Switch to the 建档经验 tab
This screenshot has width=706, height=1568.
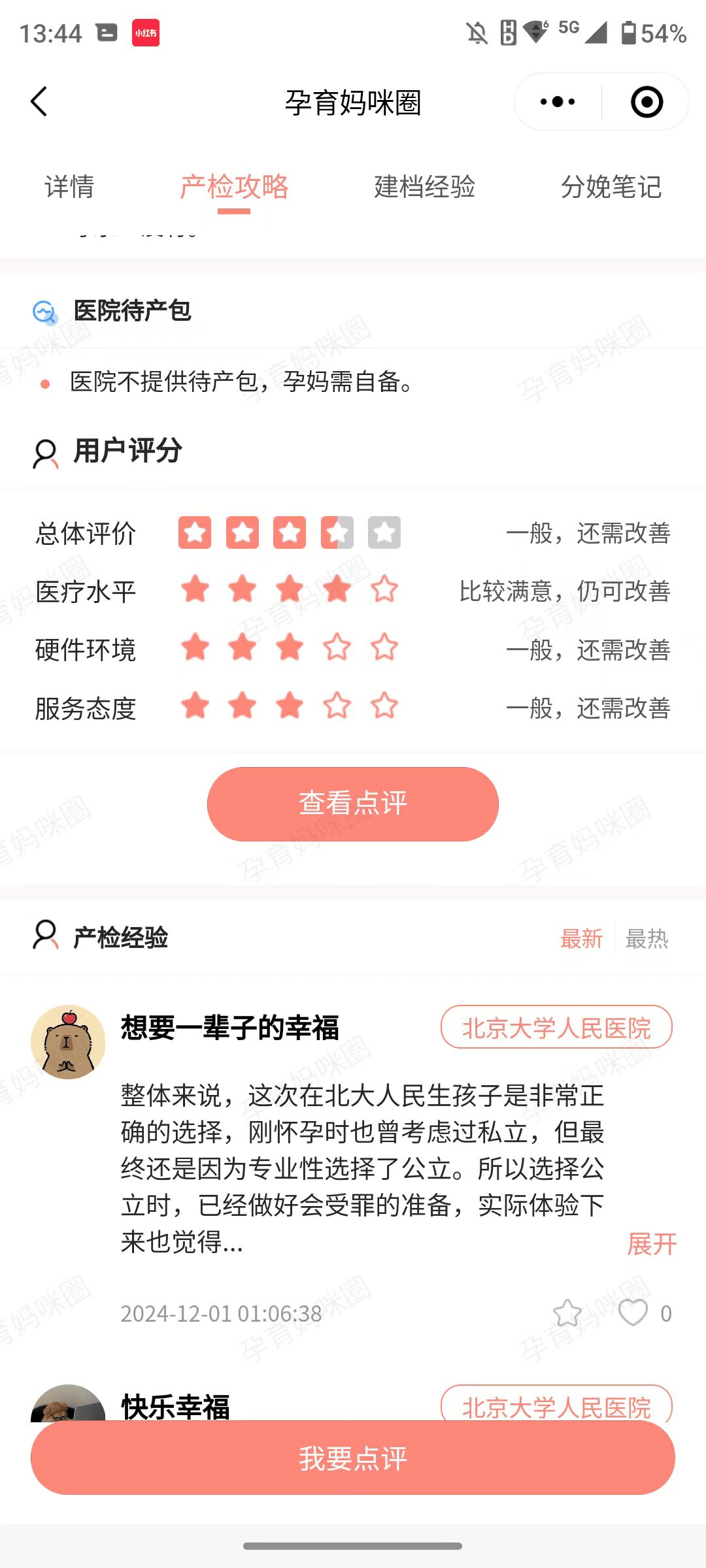(x=424, y=187)
